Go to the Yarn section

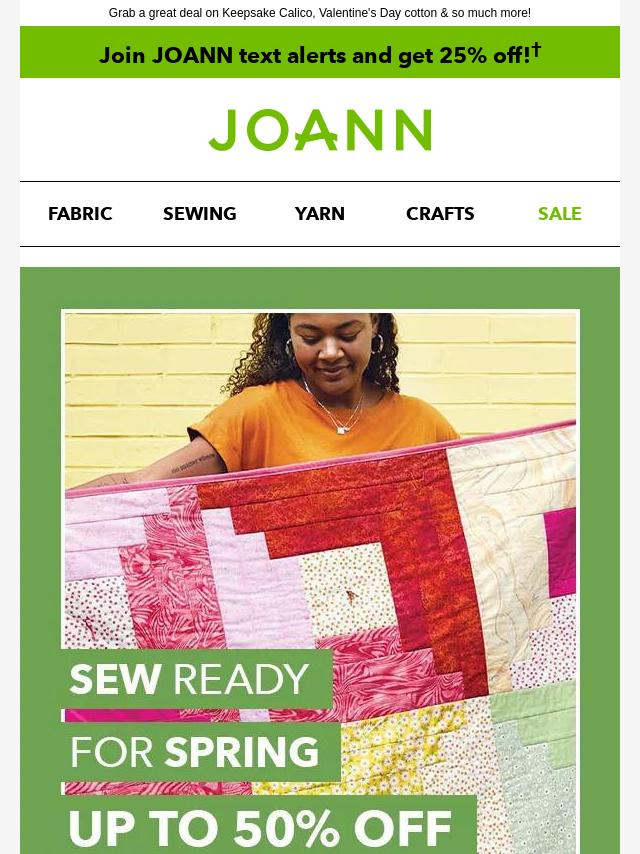[x=320, y=214]
